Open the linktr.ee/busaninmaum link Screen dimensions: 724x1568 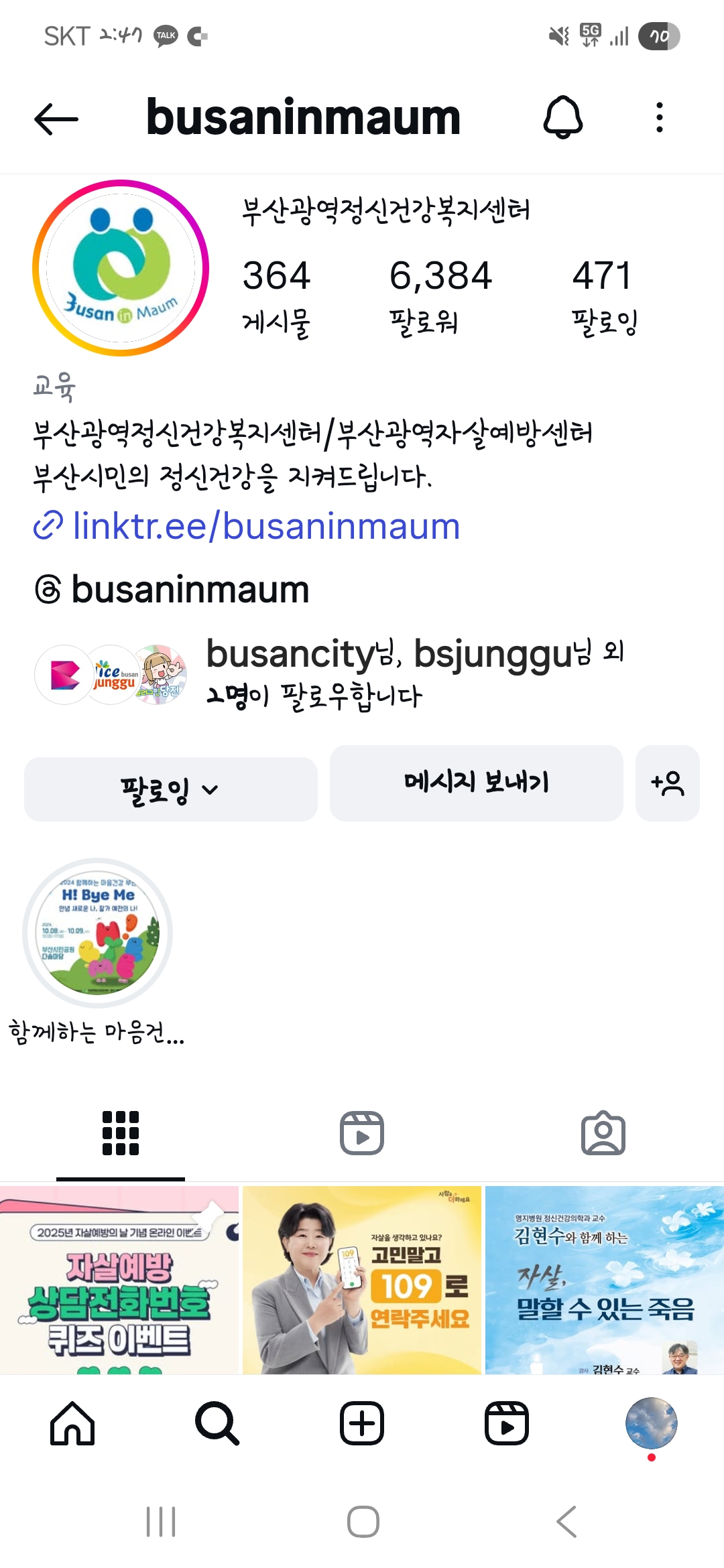coord(265,526)
